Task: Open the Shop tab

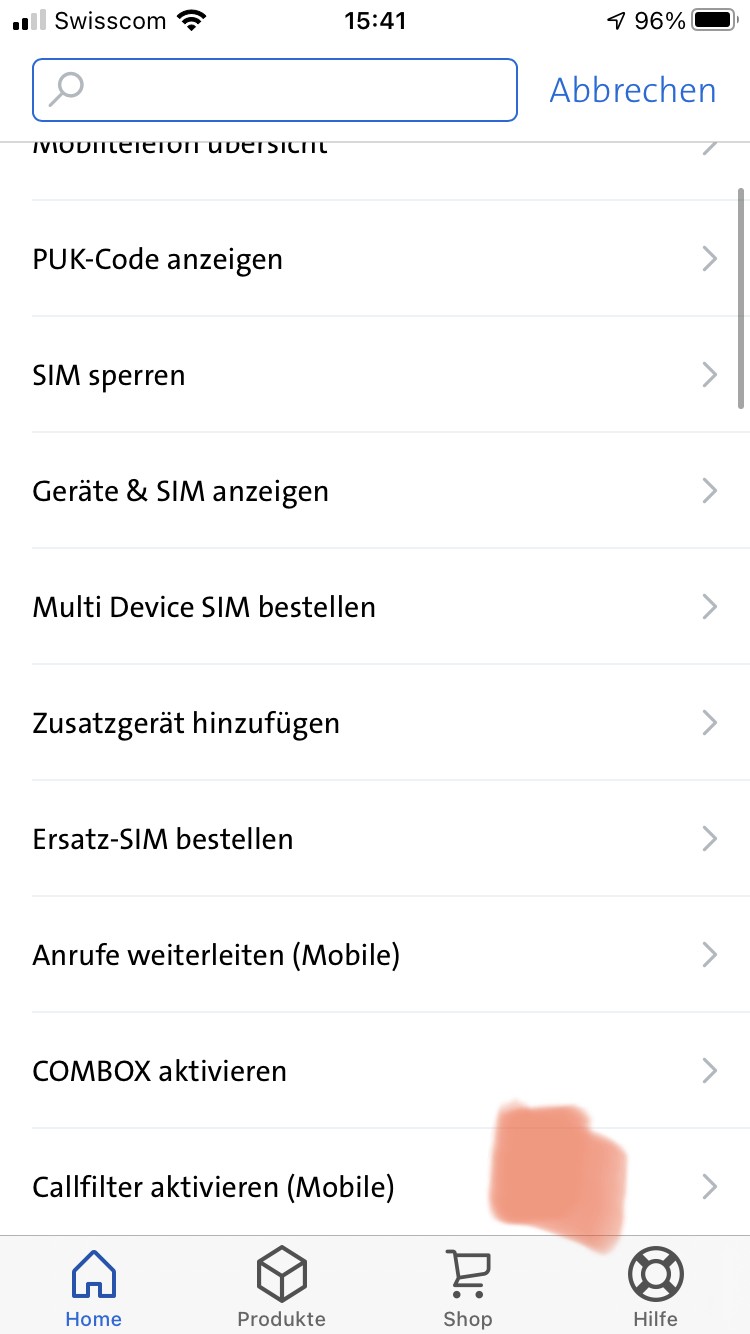Action: click(468, 1287)
